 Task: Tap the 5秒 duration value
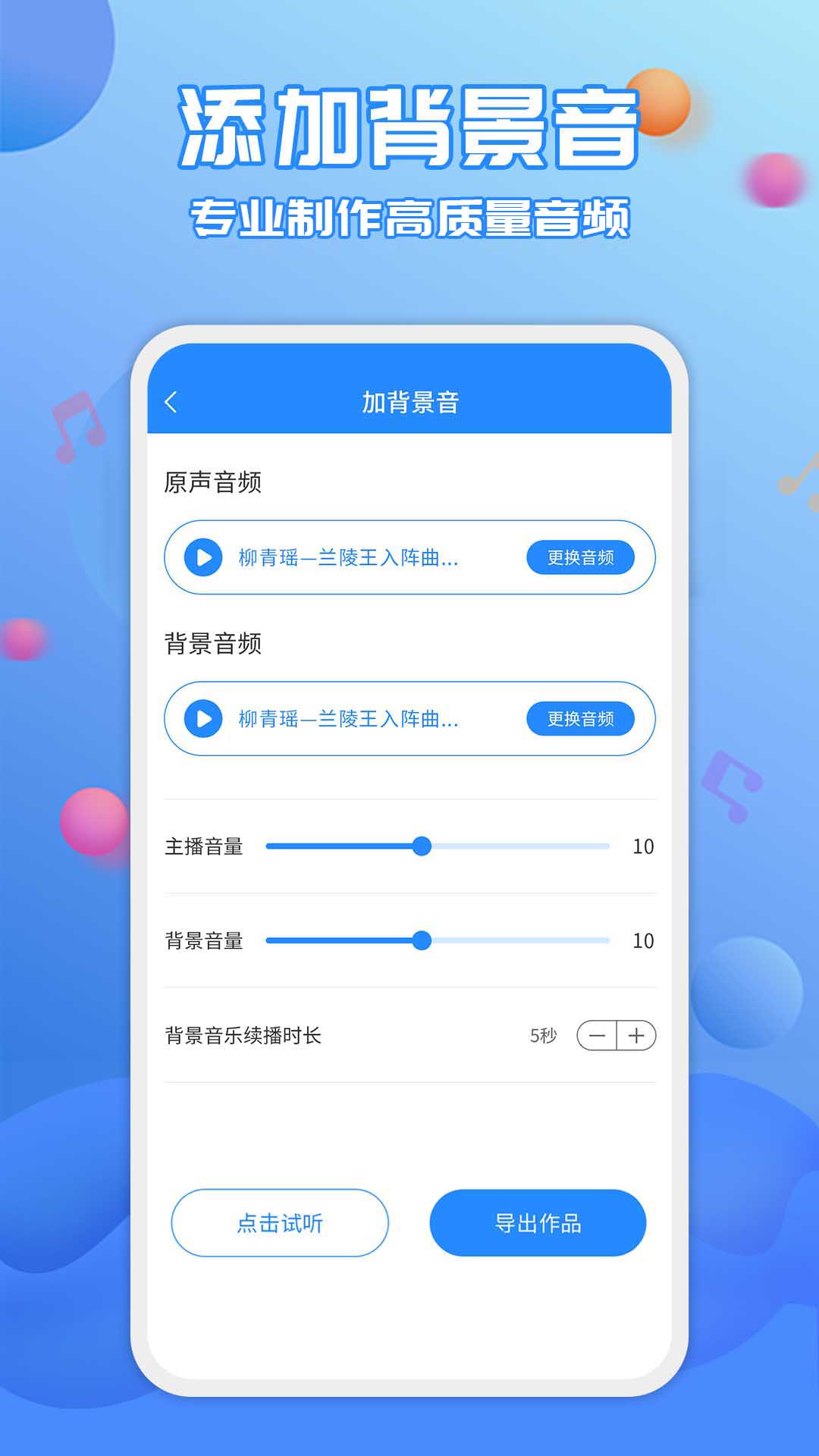coord(543,1034)
